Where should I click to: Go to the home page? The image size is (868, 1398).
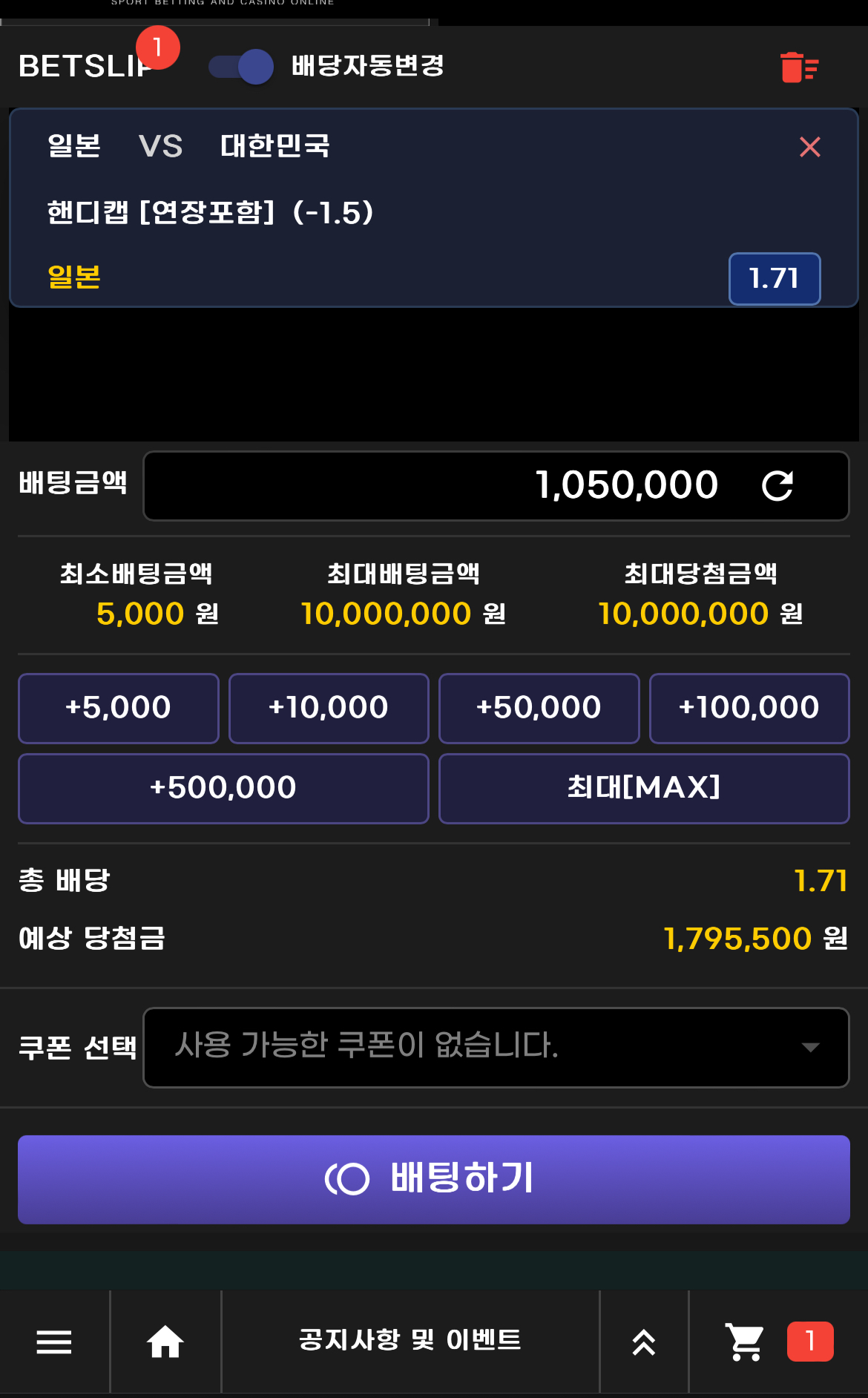point(165,1342)
